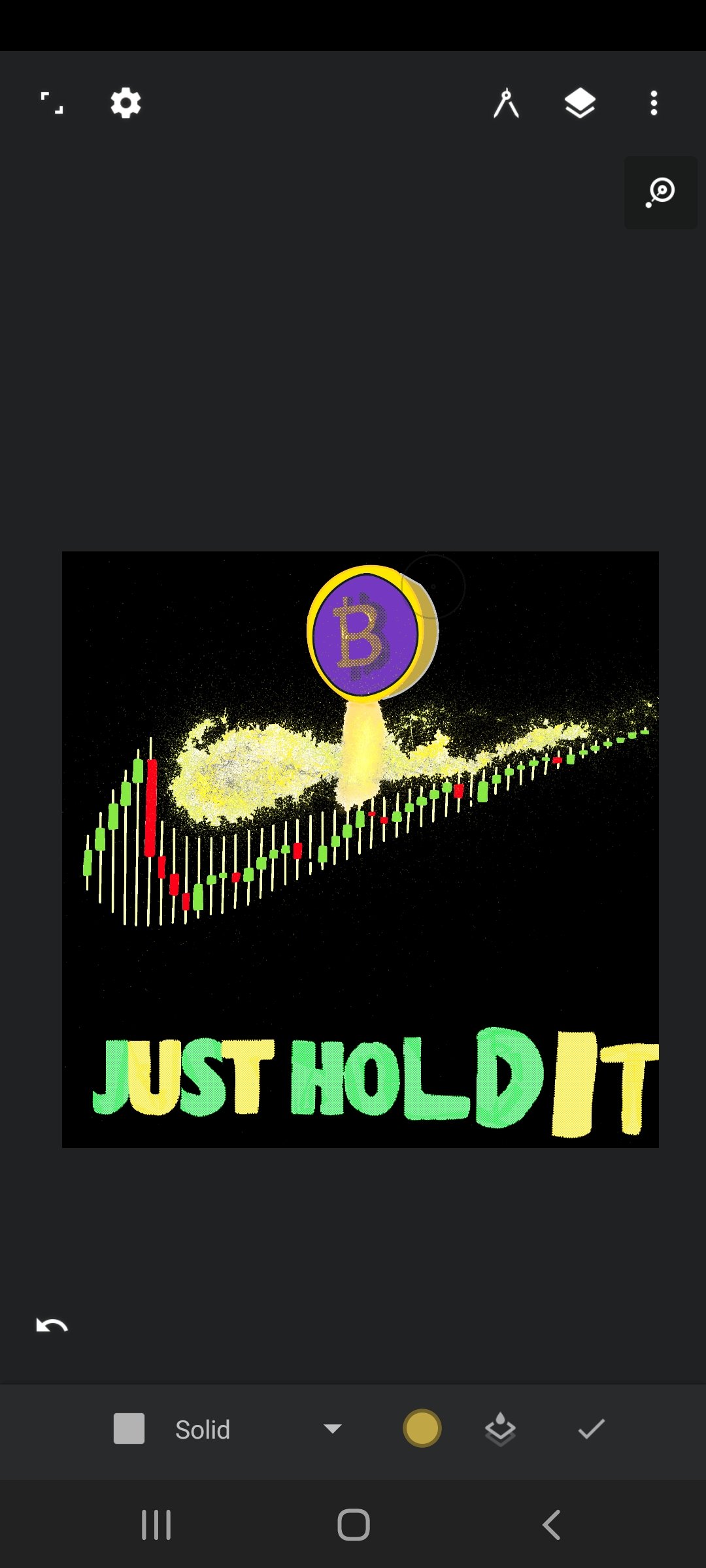Viewport: 706px width, 1568px height.
Task: Open the three-dot overflow menu
Action: [x=654, y=103]
